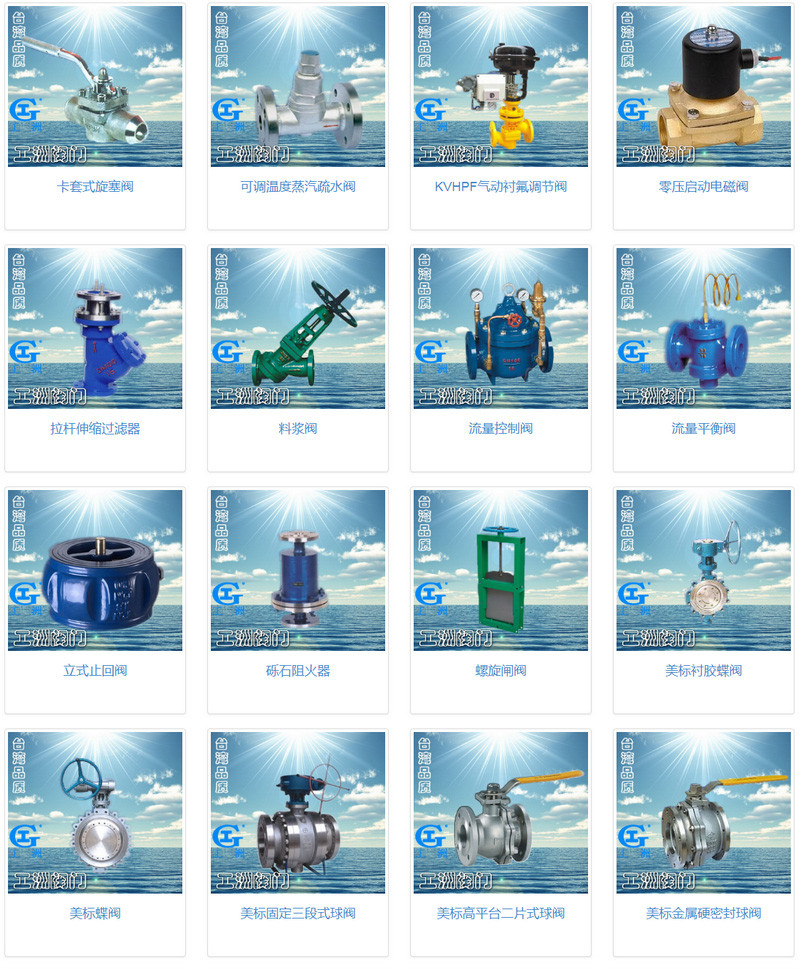View the 美标固定三段式球阀 card

(298, 813)
